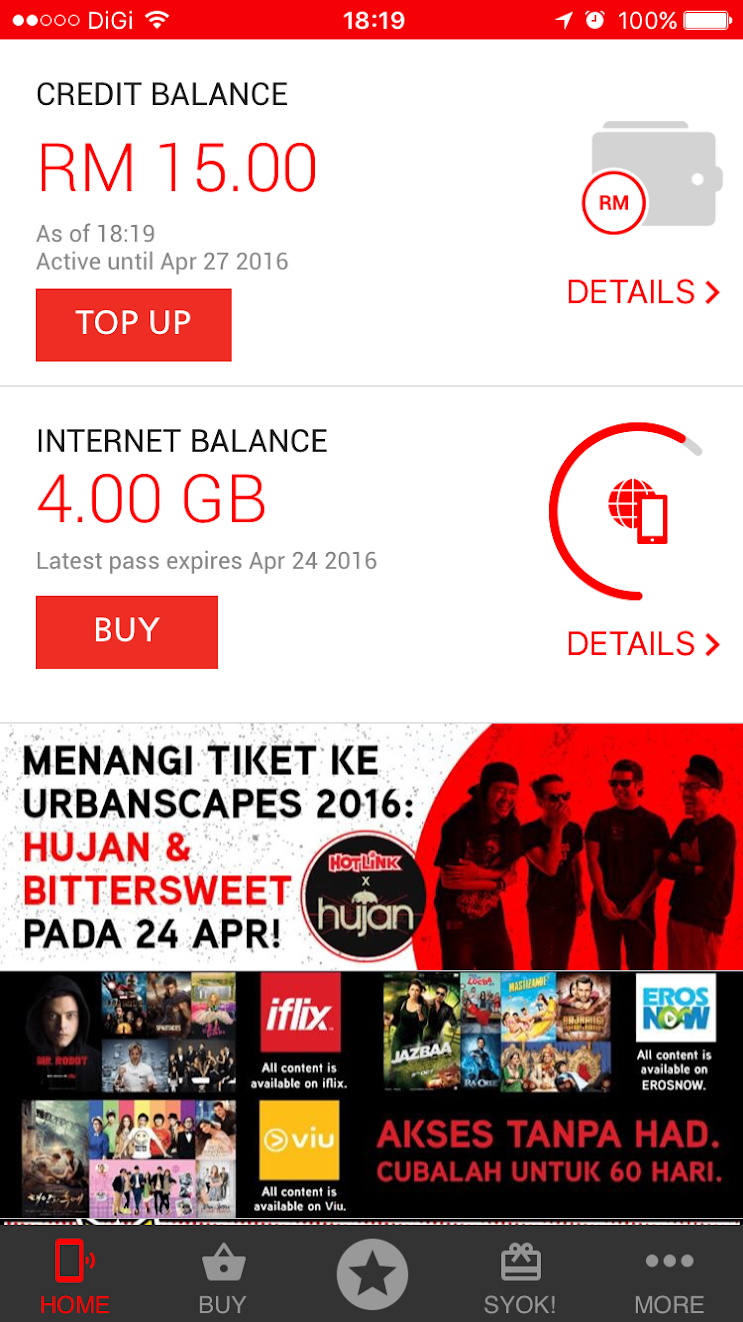The width and height of the screenshot is (743, 1322).
Task: Open the Urbanscapes 2016 ticket banner
Action: (371, 846)
